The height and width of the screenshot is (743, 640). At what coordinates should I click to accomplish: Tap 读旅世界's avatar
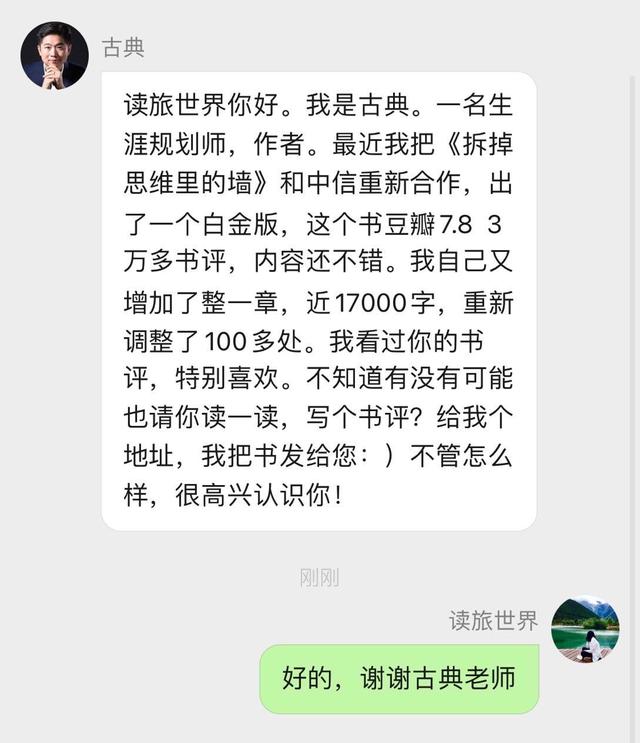(x=585, y=630)
